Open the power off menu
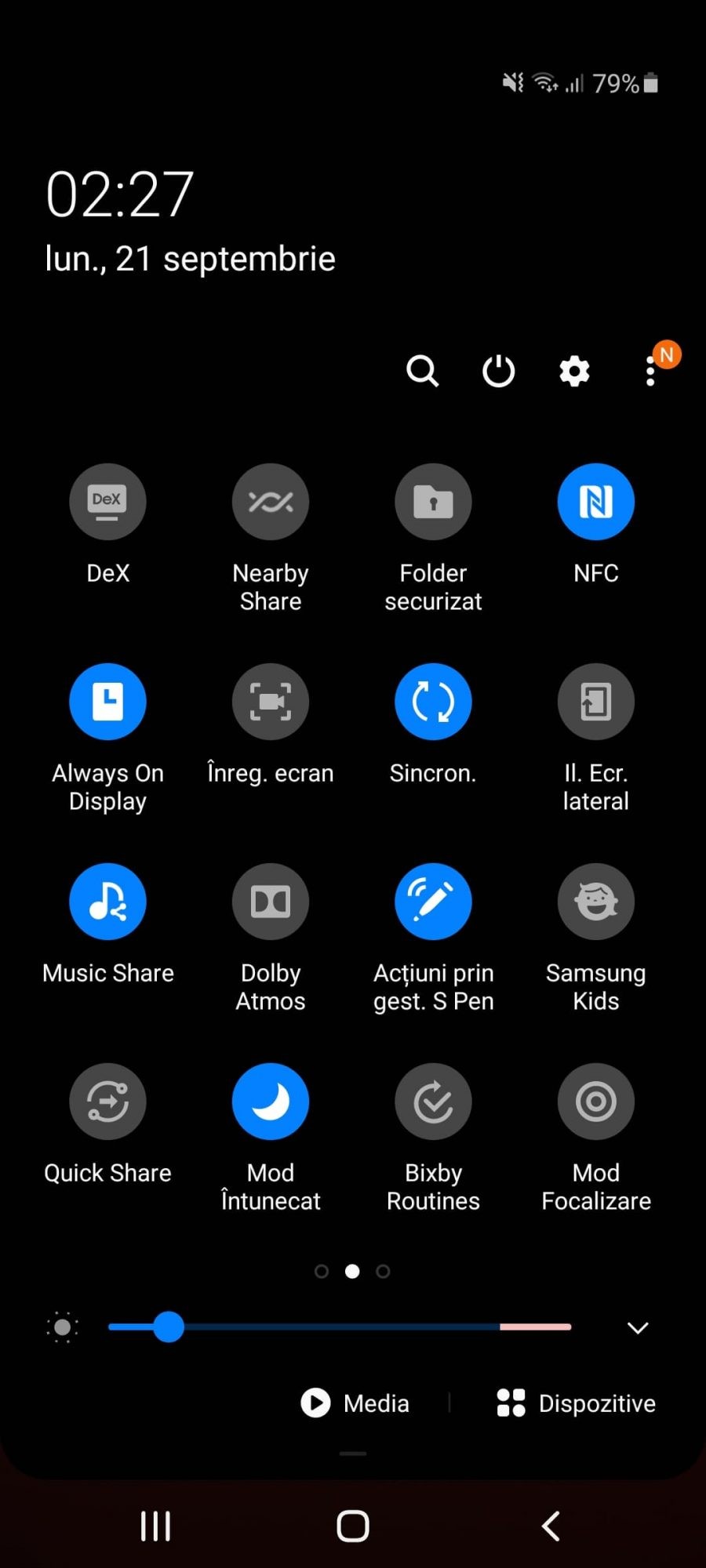The height and width of the screenshot is (1568, 706). click(x=498, y=371)
